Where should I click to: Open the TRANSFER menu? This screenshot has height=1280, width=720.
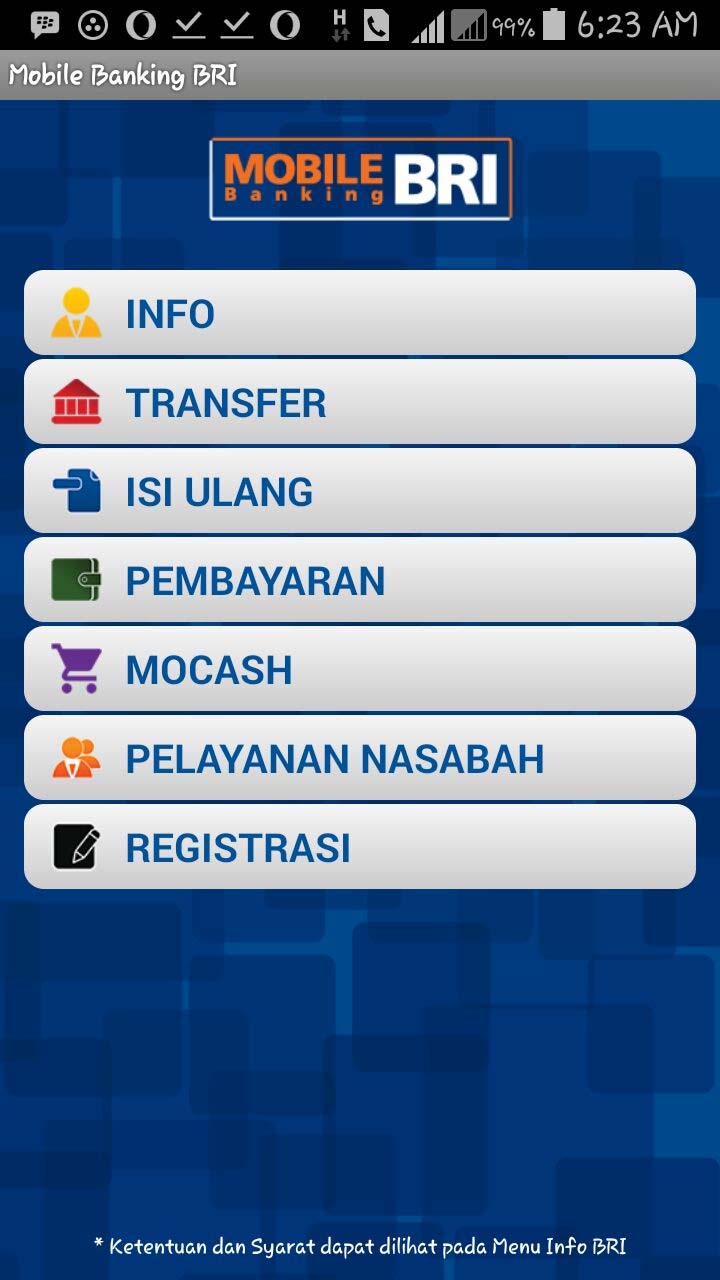point(360,401)
